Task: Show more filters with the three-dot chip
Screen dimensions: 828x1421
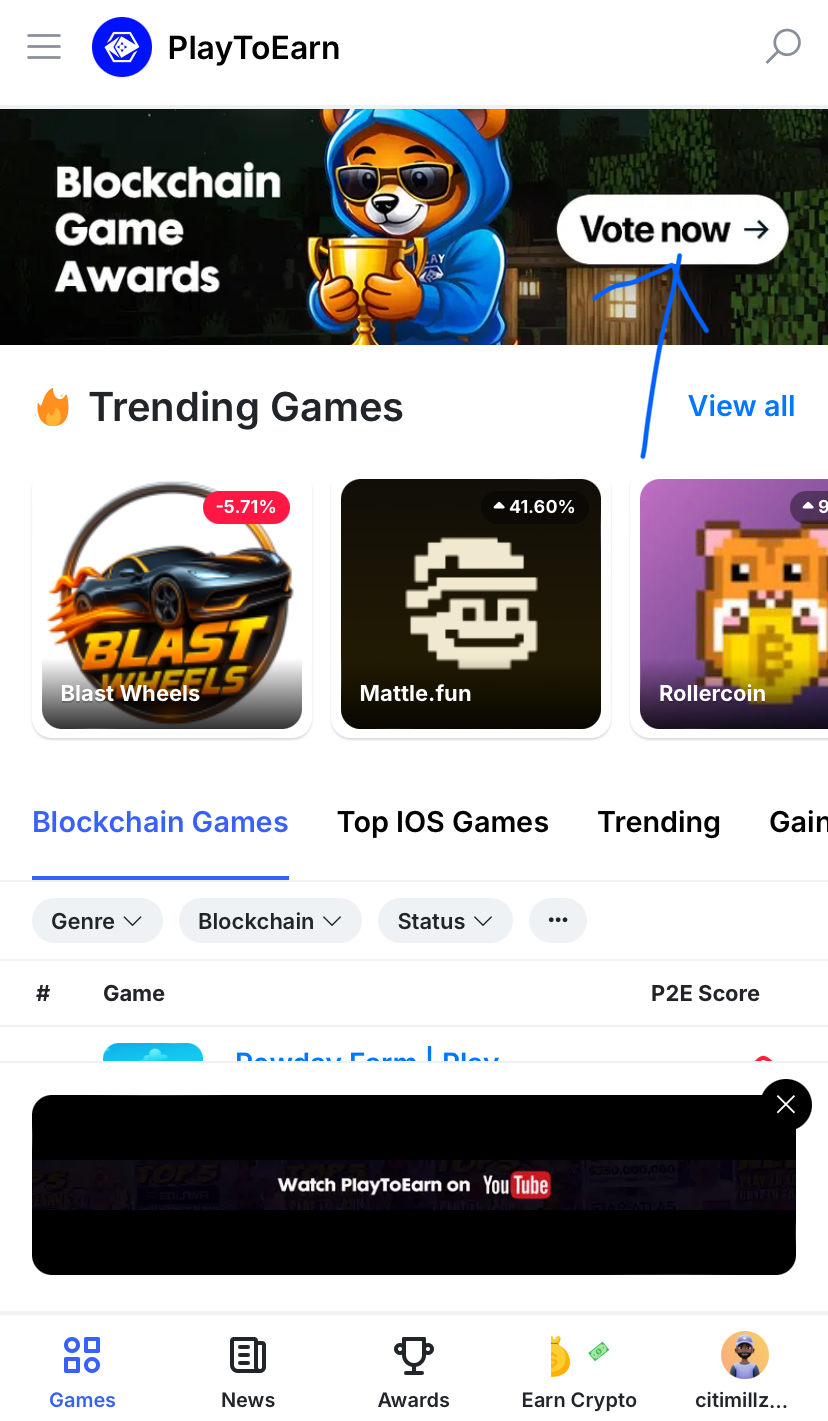Action: tap(558, 921)
